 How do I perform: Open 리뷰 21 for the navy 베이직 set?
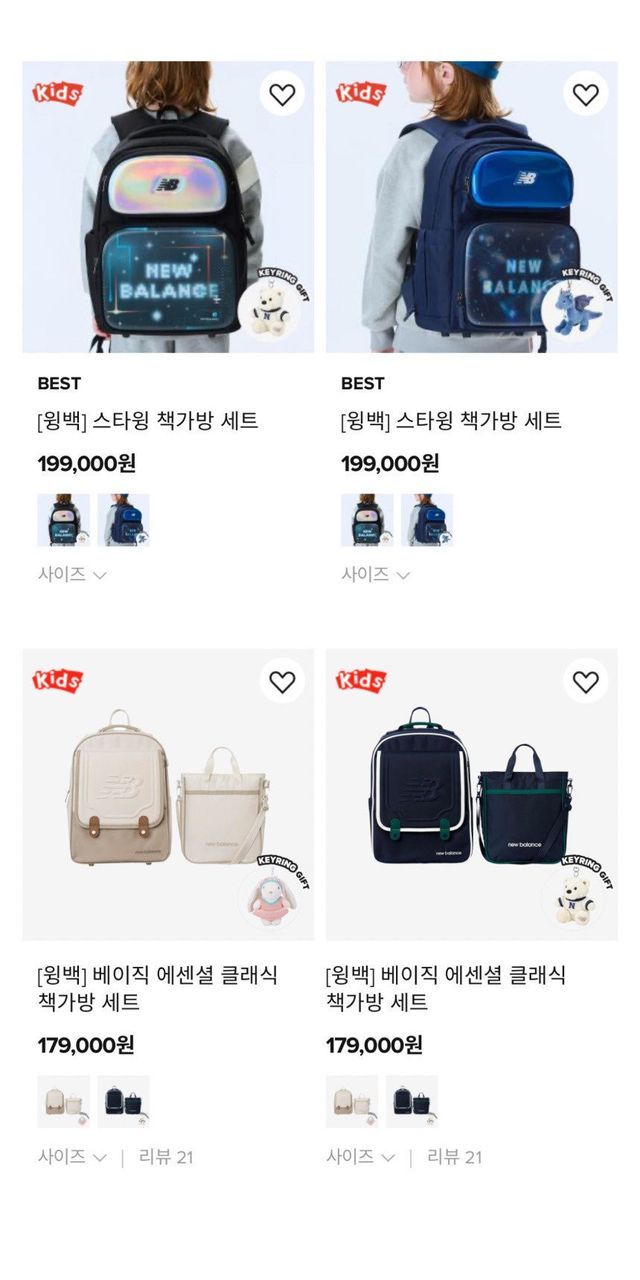click(x=454, y=1157)
